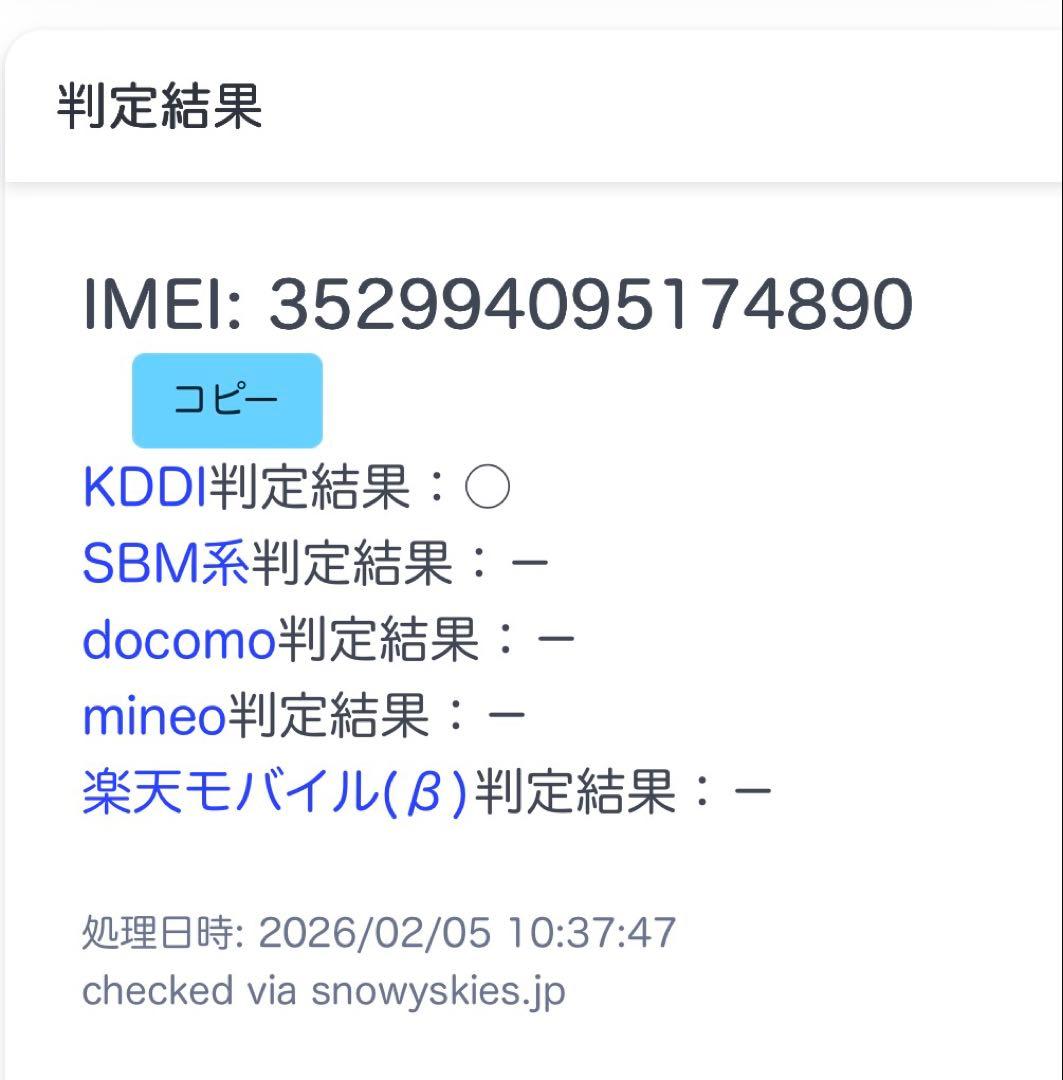This screenshot has width=1063, height=1080.
Task: Open the mineo carrier link
Action: click(153, 716)
